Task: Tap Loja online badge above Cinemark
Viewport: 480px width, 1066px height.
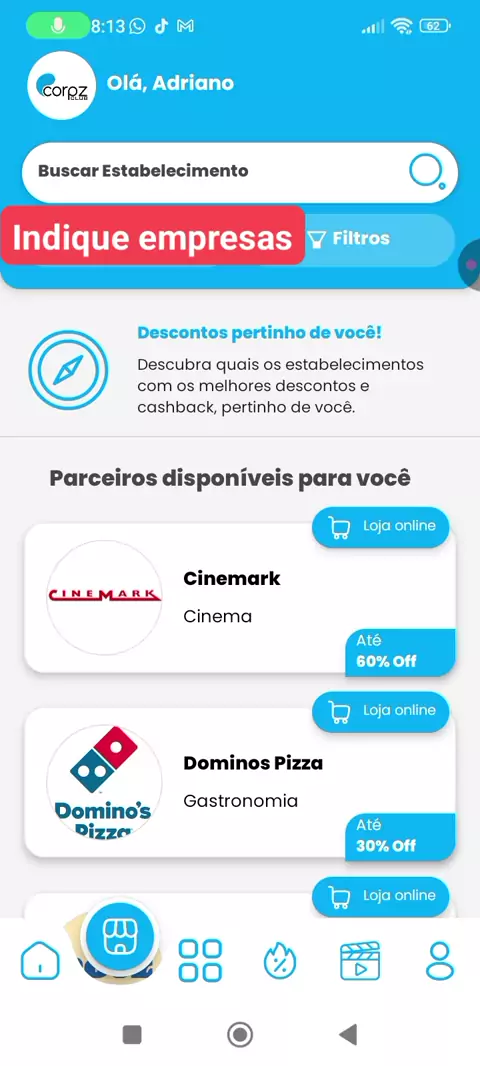Action: [x=381, y=526]
